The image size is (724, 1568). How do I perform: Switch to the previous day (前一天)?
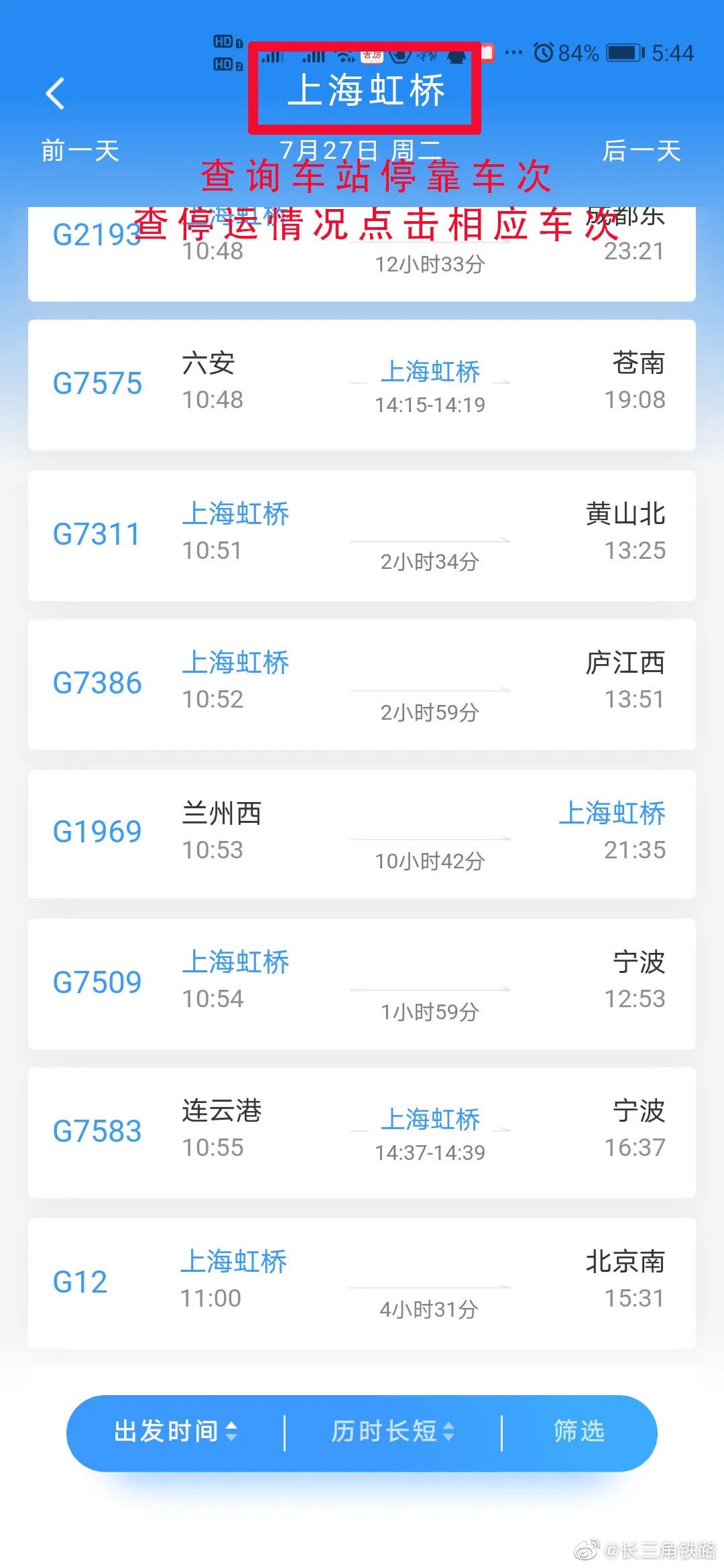80,151
